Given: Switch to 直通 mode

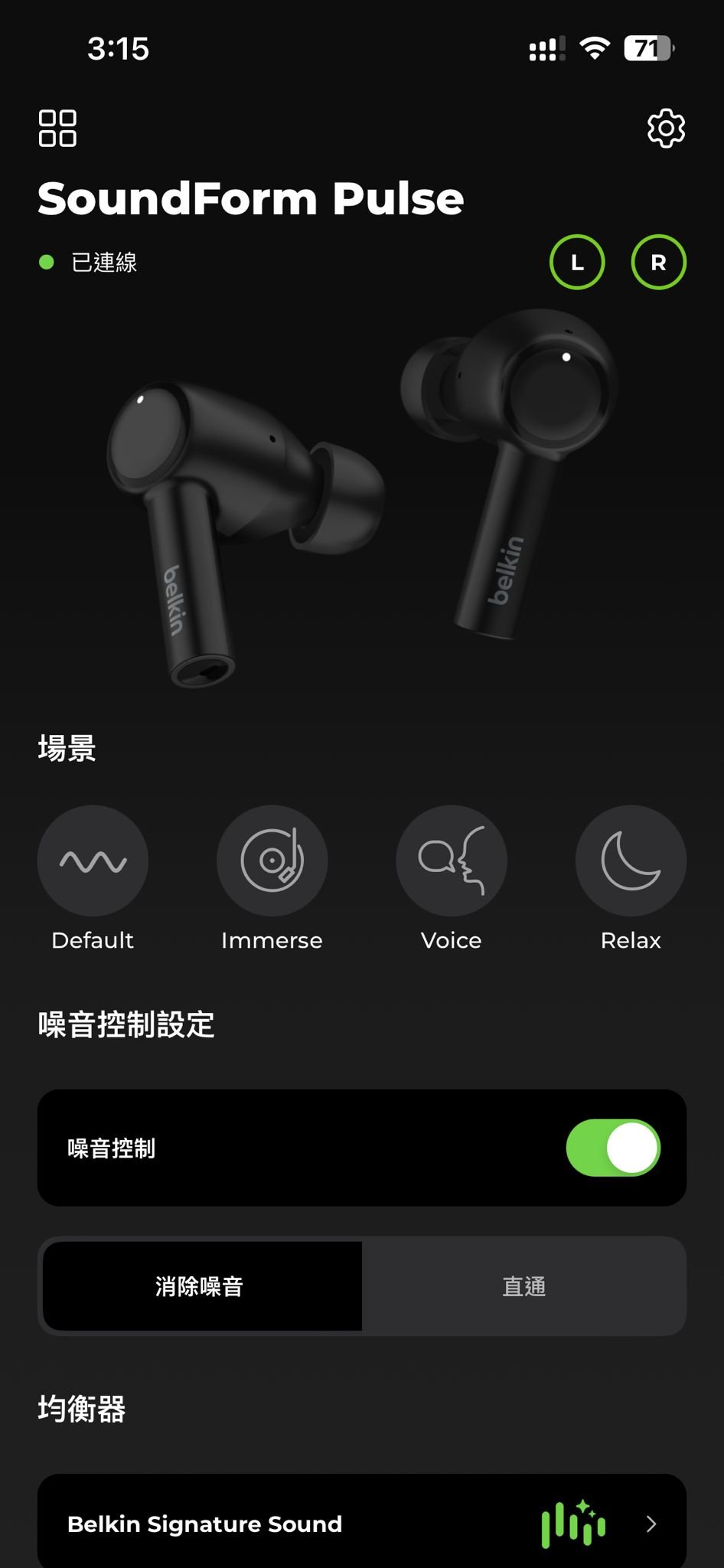Looking at the screenshot, I should pyautogui.click(x=523, y=1286).
